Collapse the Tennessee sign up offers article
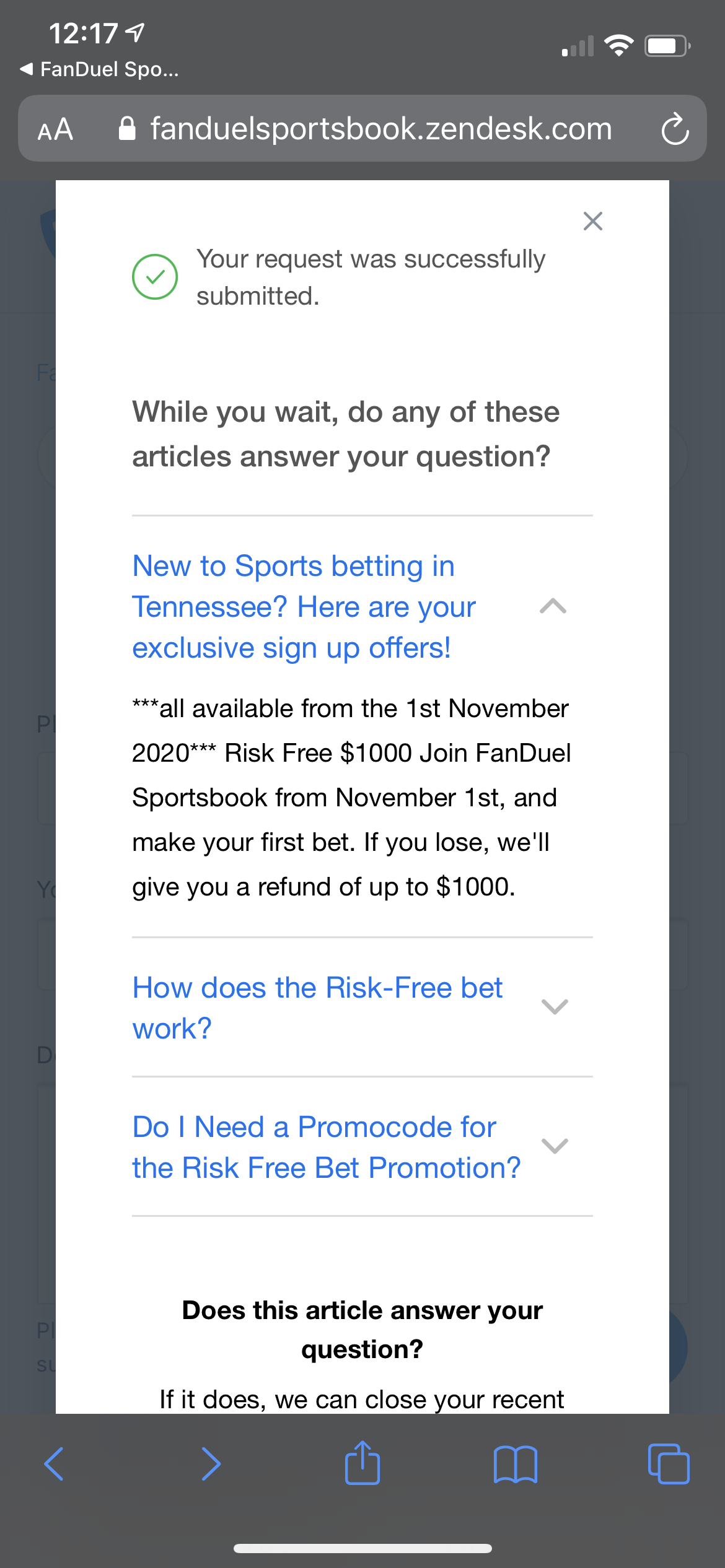Viewport: 725px width, 1568px height. (x=553, y=606)
